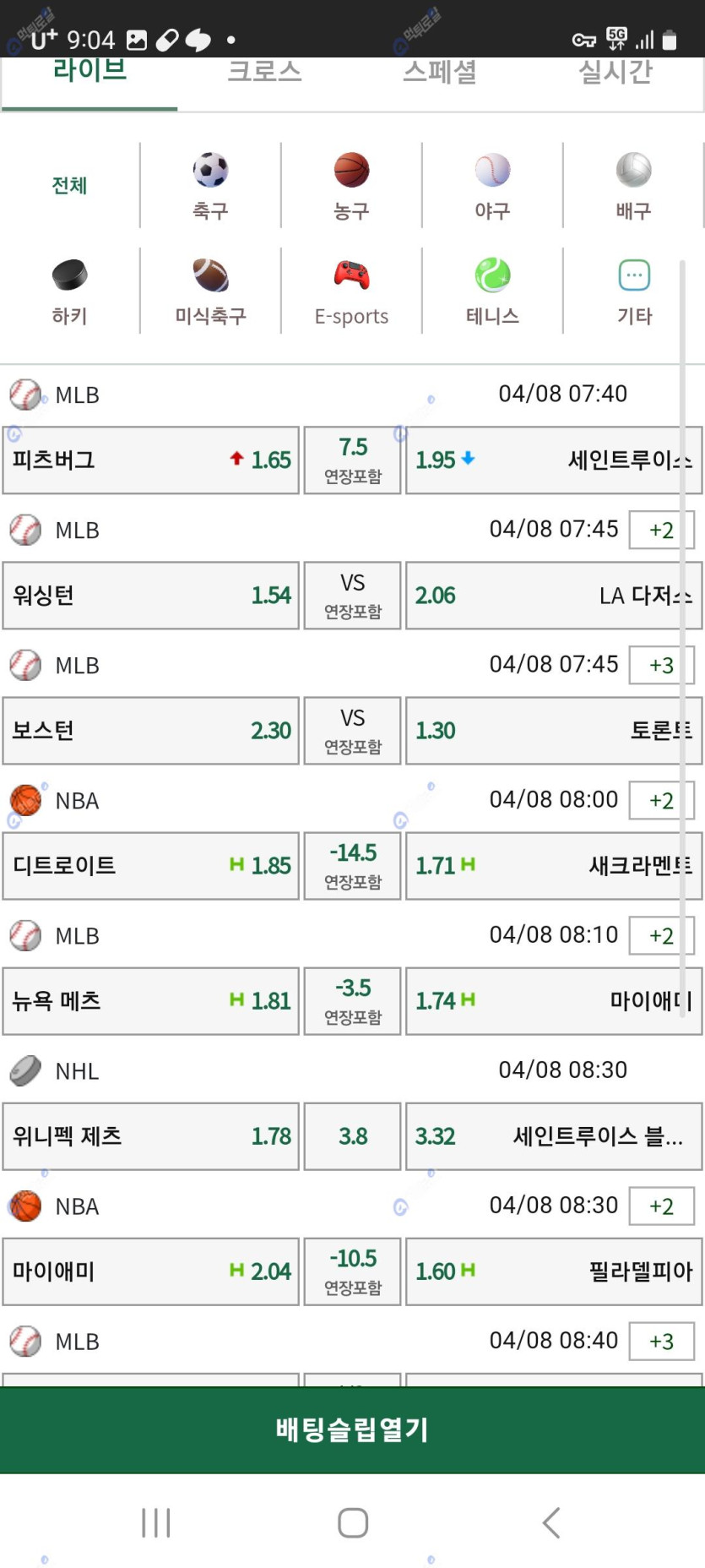The width and height of the screenshot is (705, 1568).
Task: Choose 디트로이트 handicap at 1.85
Action: [151, 866]
